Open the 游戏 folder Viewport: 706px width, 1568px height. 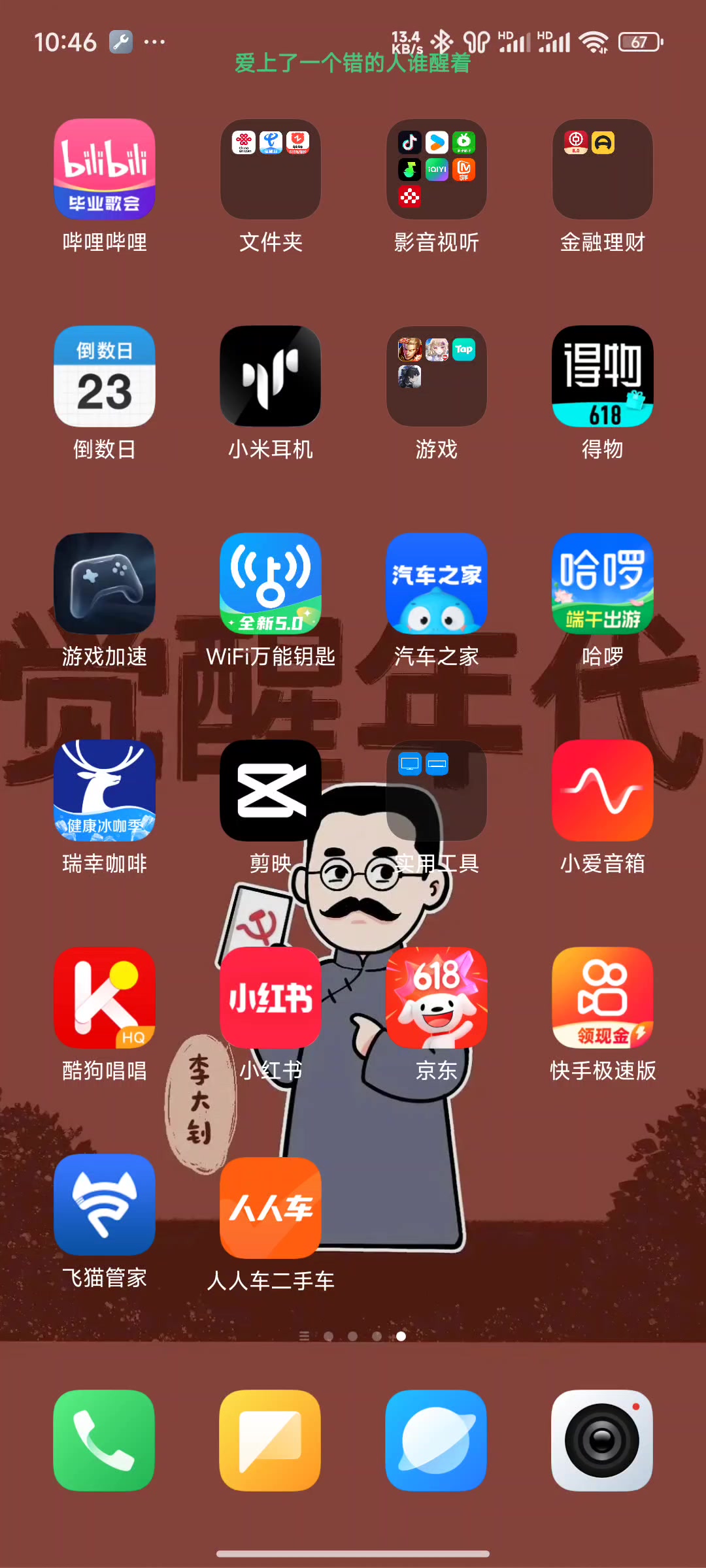pyautogui.click(x=436, y=376)
